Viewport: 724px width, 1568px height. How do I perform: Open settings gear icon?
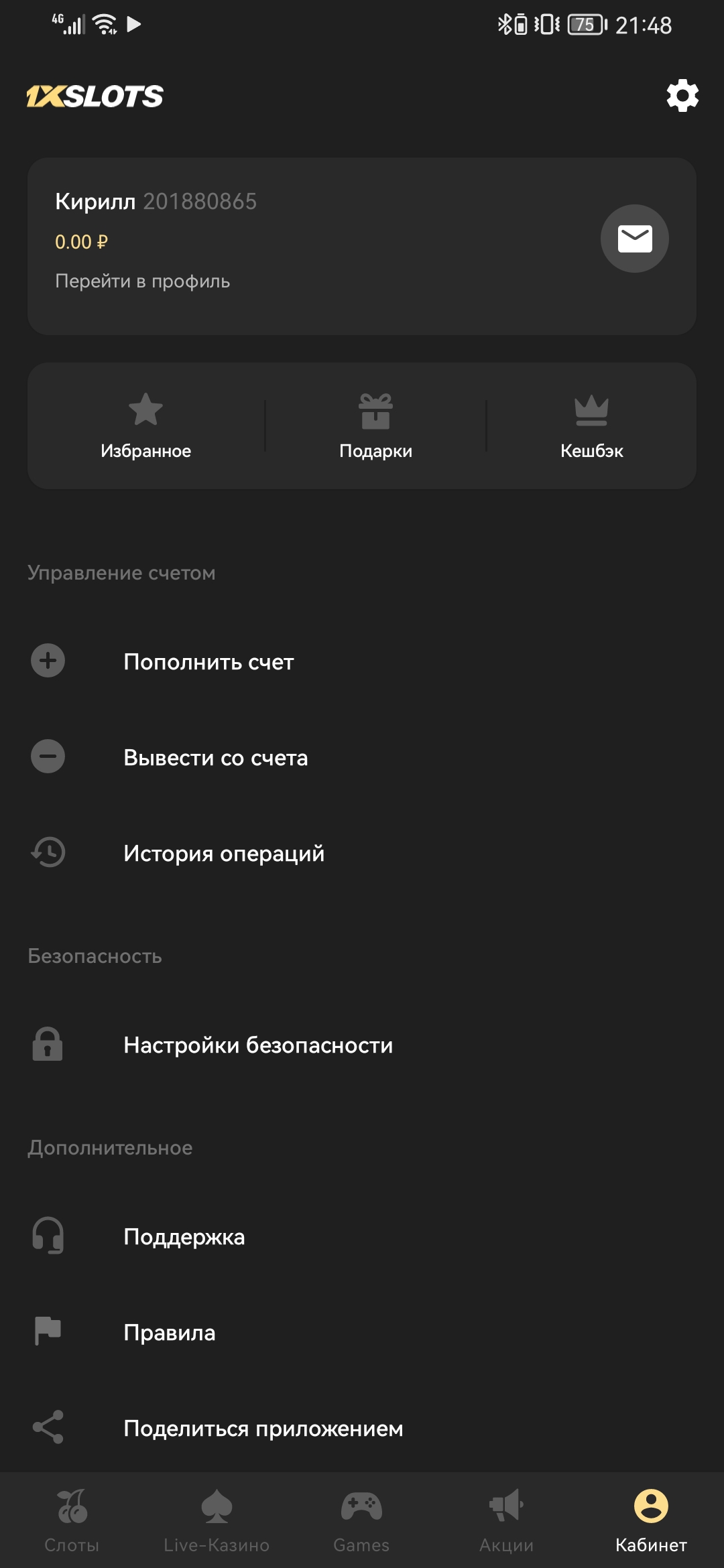click(x=682, y=96)
